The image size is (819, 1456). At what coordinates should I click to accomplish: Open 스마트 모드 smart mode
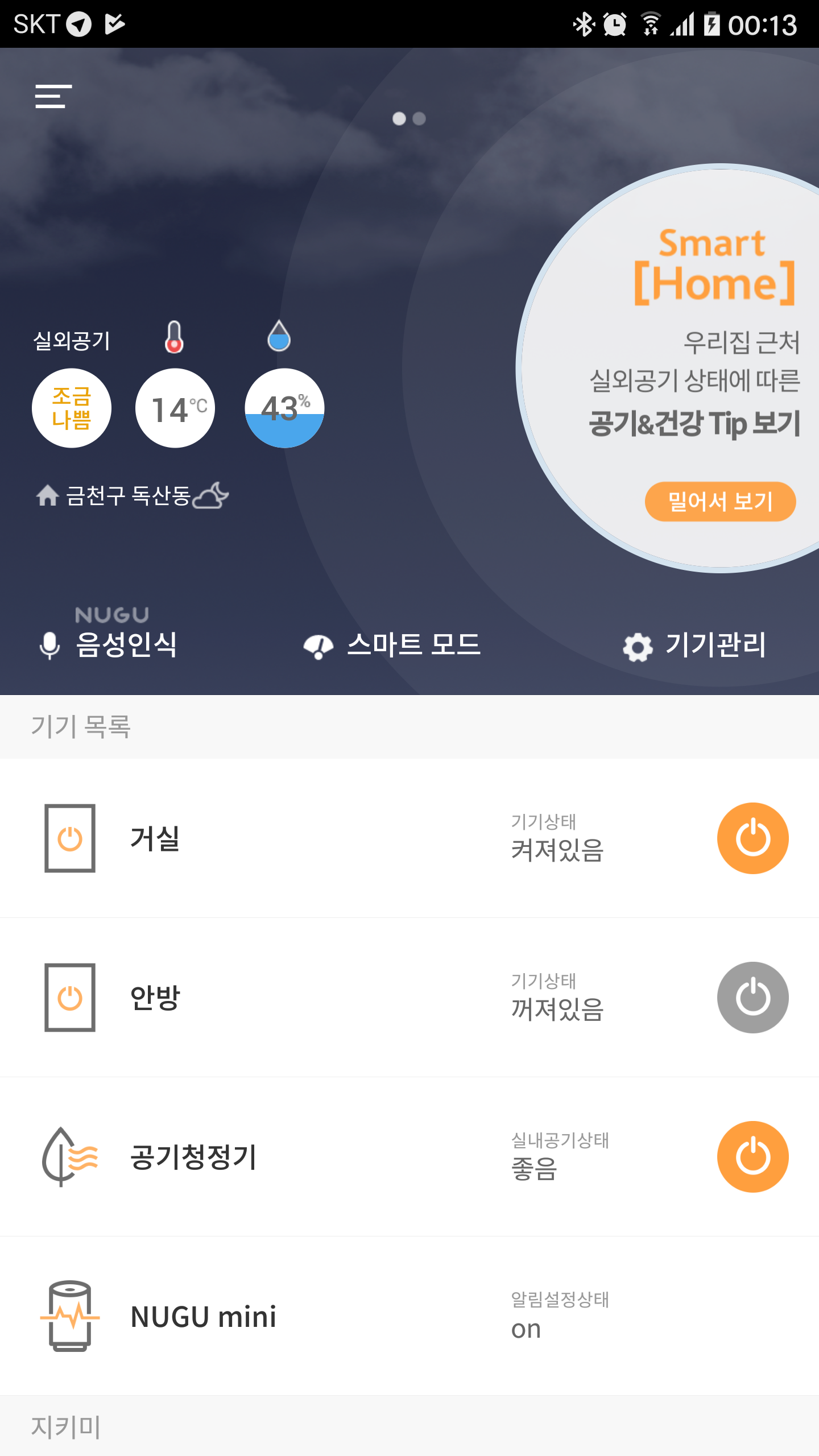coord(392,645)
